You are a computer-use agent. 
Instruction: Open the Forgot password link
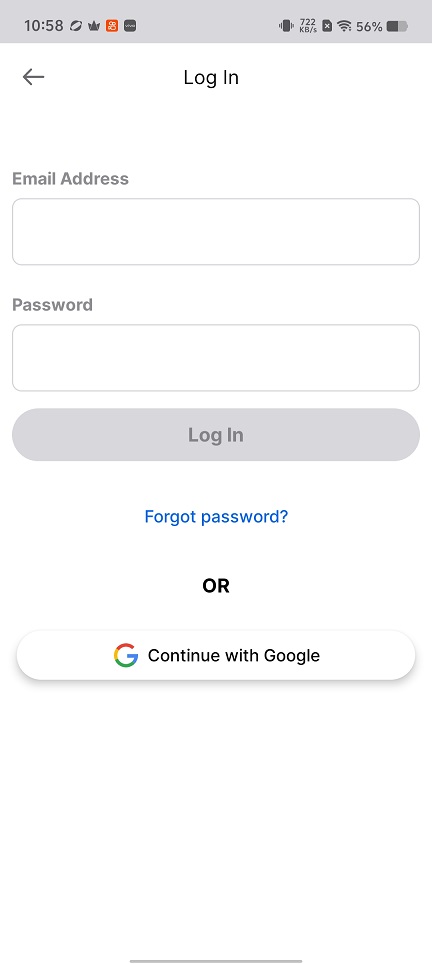[216, 516]
